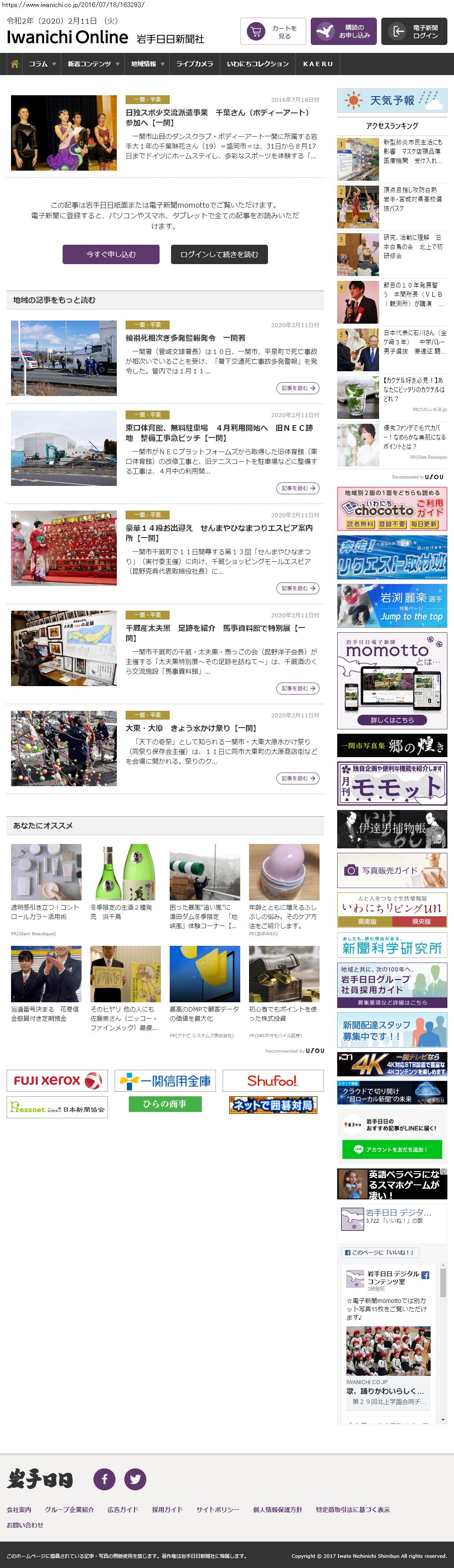Open ライブカメラ from the navigation bar
454x1568 pixels.
click(x=194, y=64)
